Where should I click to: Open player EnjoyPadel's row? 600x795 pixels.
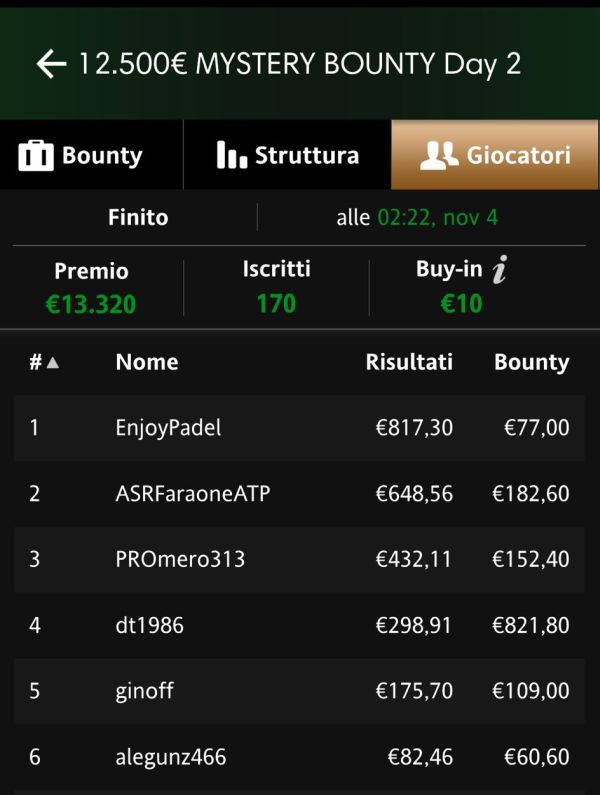(x=299, y=428)
